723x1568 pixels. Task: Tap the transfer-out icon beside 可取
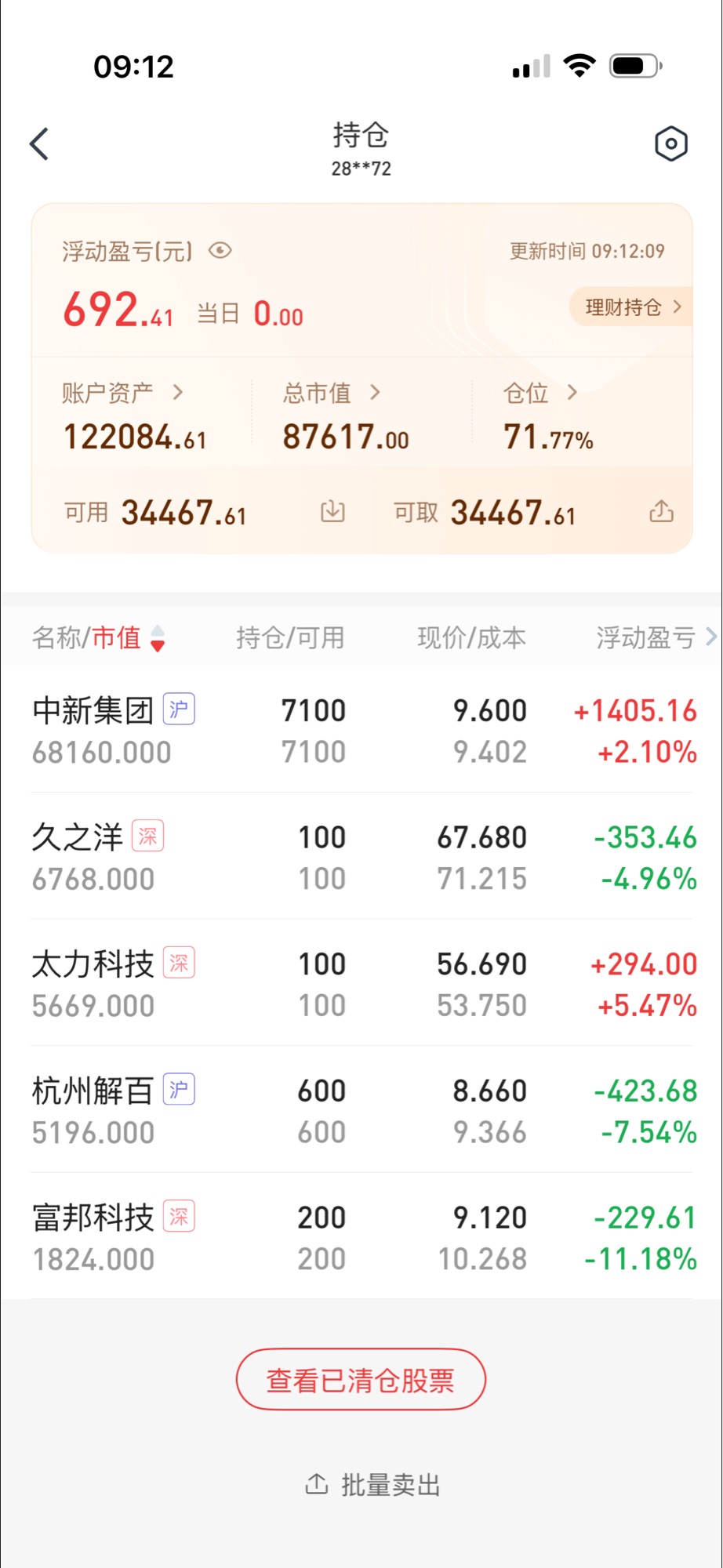click(x=661, y=512)
